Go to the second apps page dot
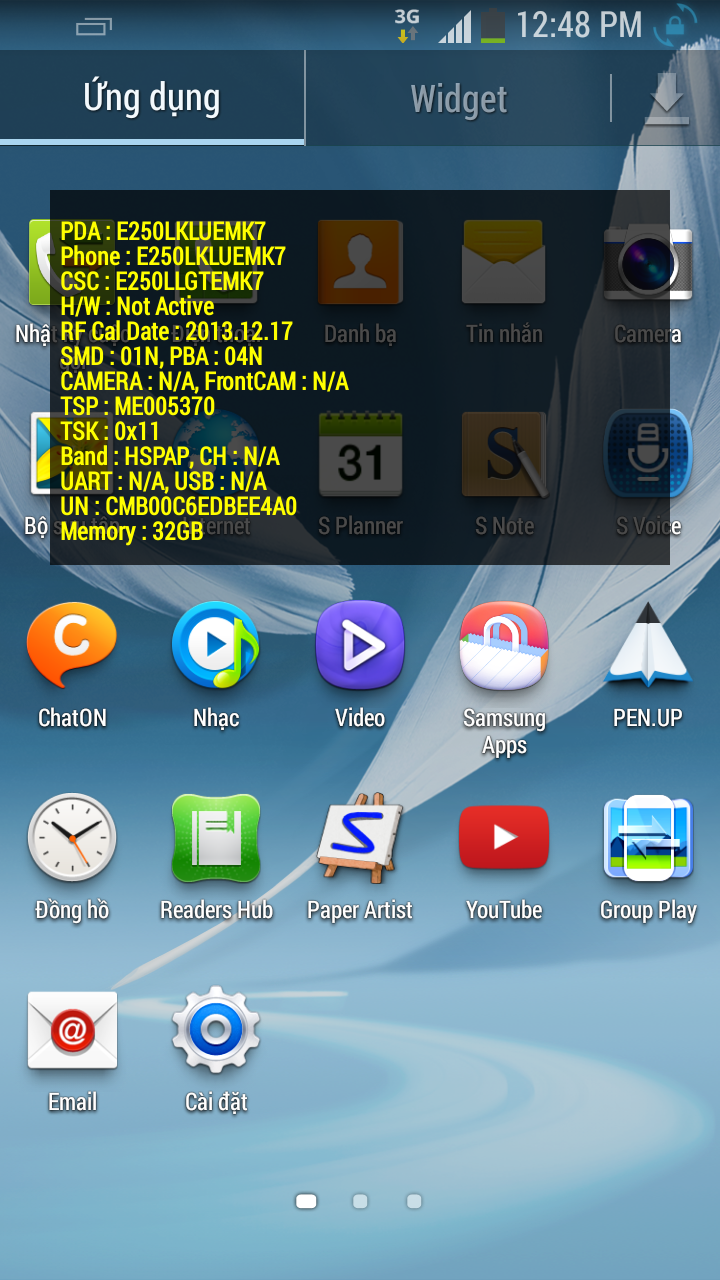The width and height of the screenshot is (720, 1280). coord(360,1201)
